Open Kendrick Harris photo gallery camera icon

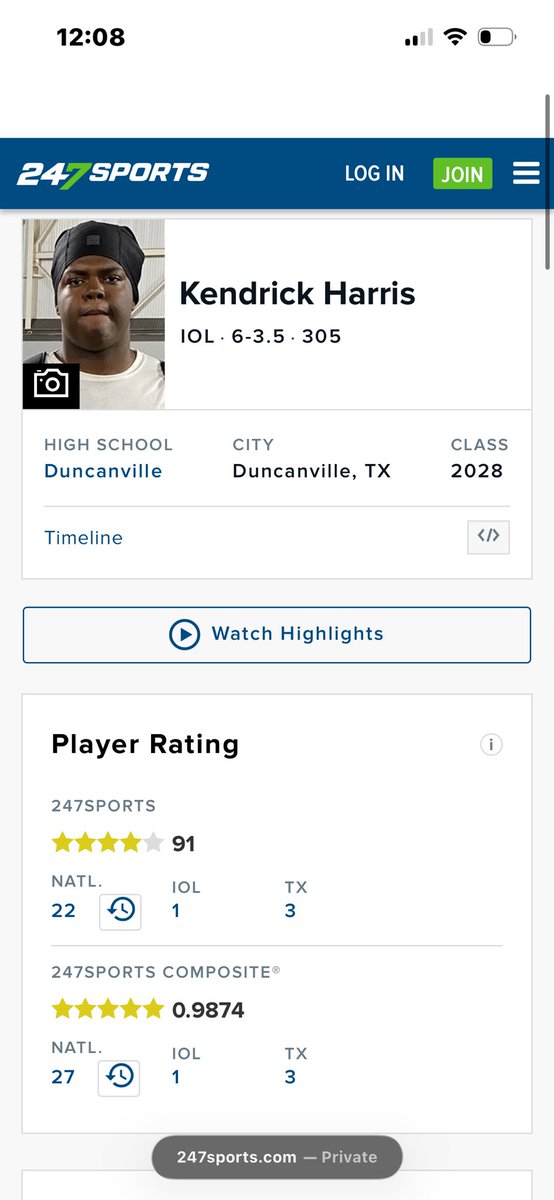pos(51,383)
